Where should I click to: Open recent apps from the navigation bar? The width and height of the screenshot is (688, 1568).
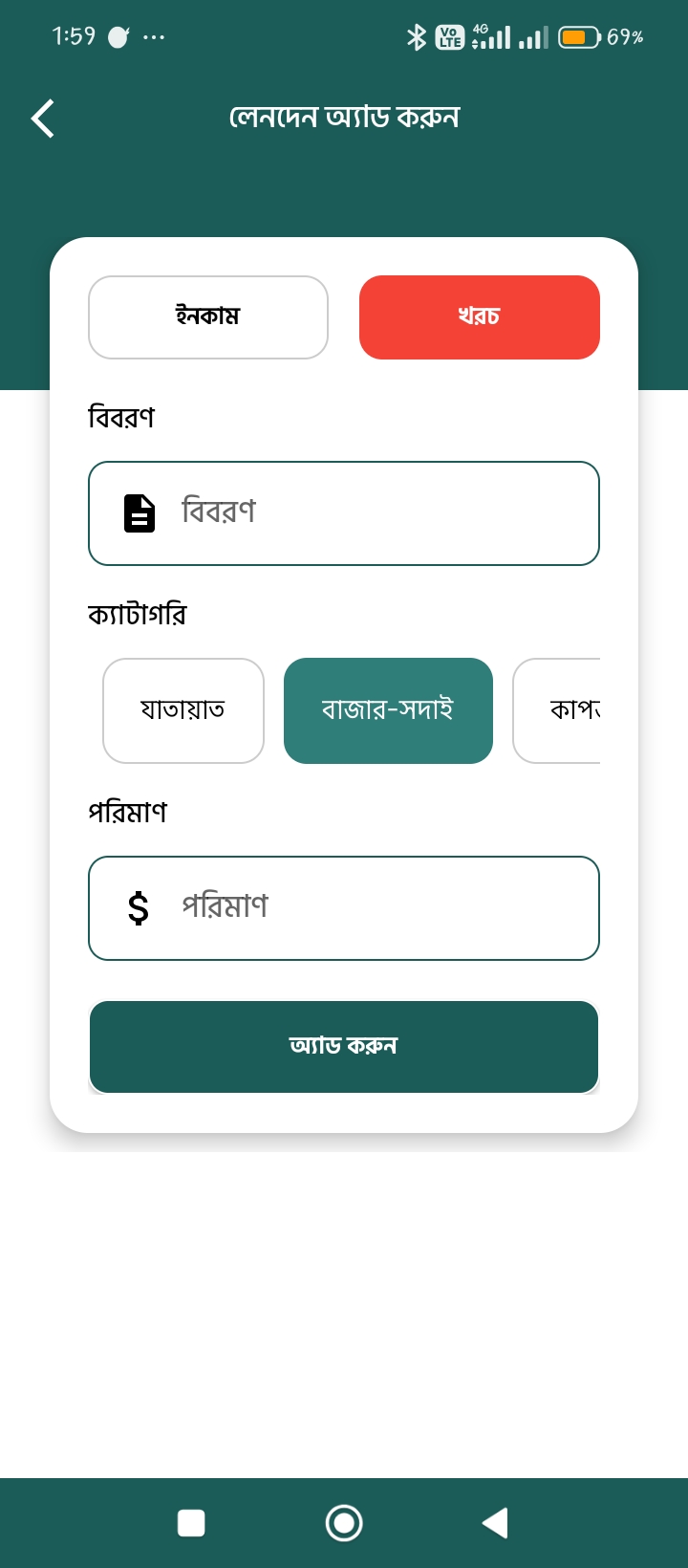click(x=191, y=1523)
